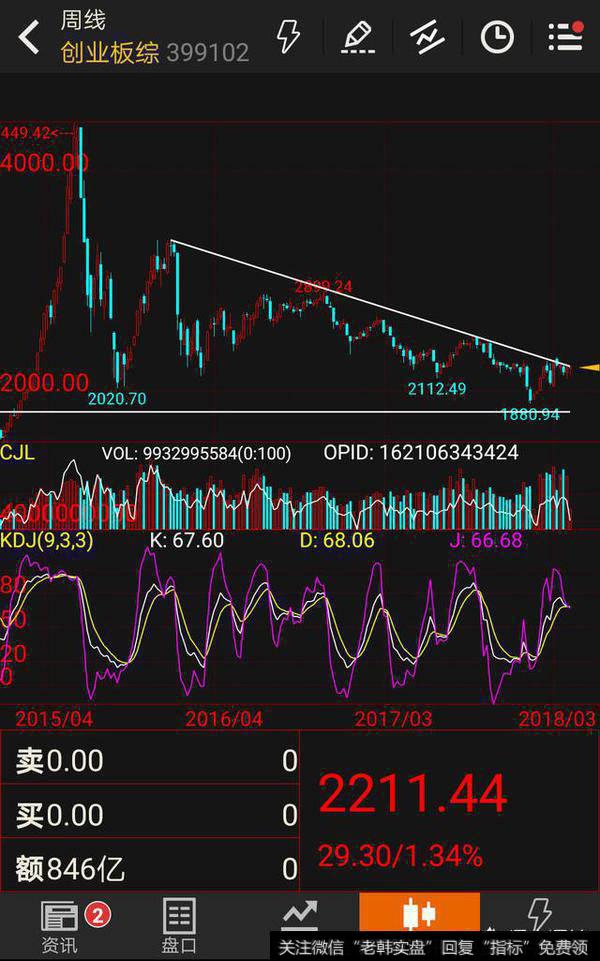Tap the lightning bolt icon in header
This screenshot has height=961, width=600.
point(288,37)
